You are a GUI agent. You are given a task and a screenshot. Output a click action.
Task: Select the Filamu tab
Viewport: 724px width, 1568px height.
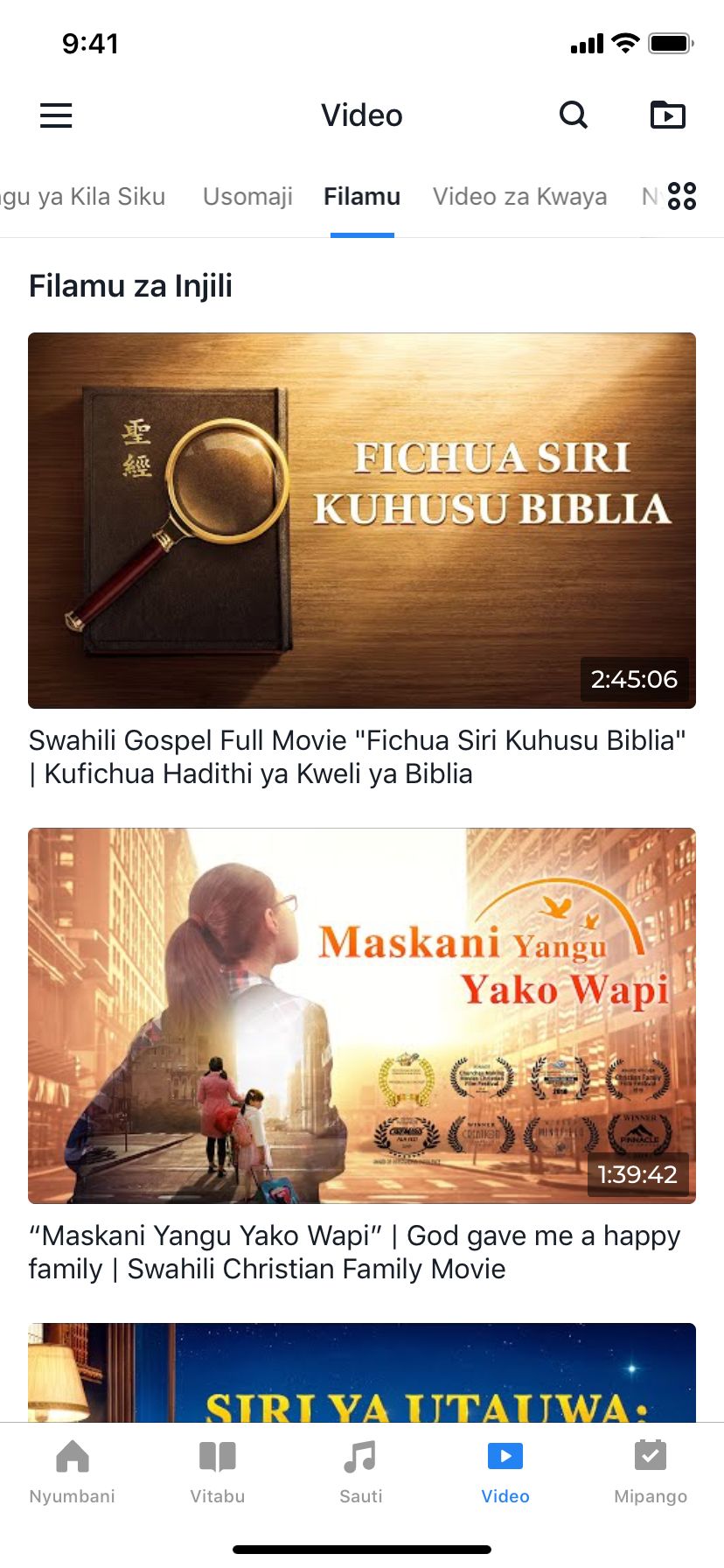(362, 197)
